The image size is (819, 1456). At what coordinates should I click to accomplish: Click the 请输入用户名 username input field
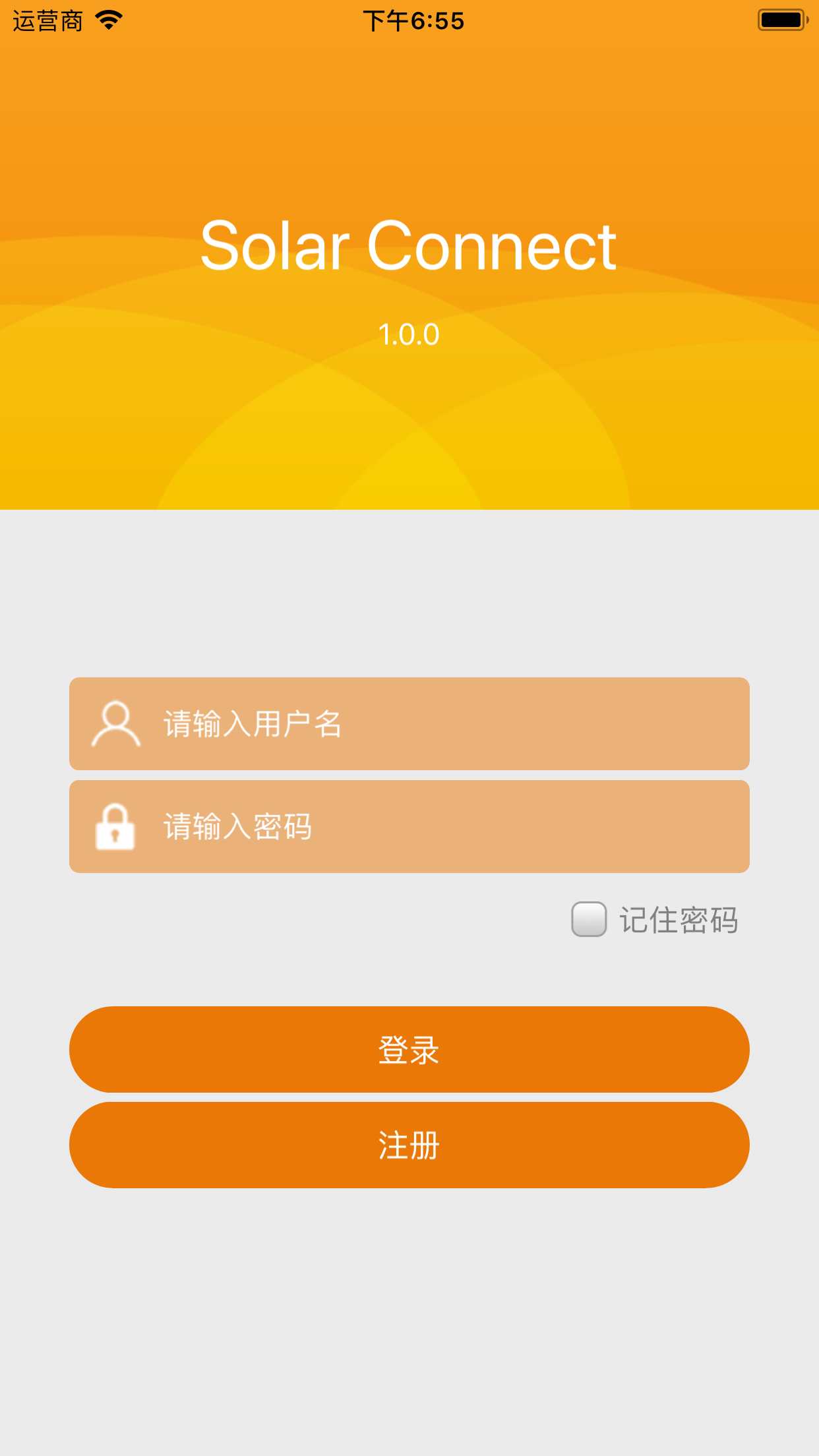[x=409, y=724]
